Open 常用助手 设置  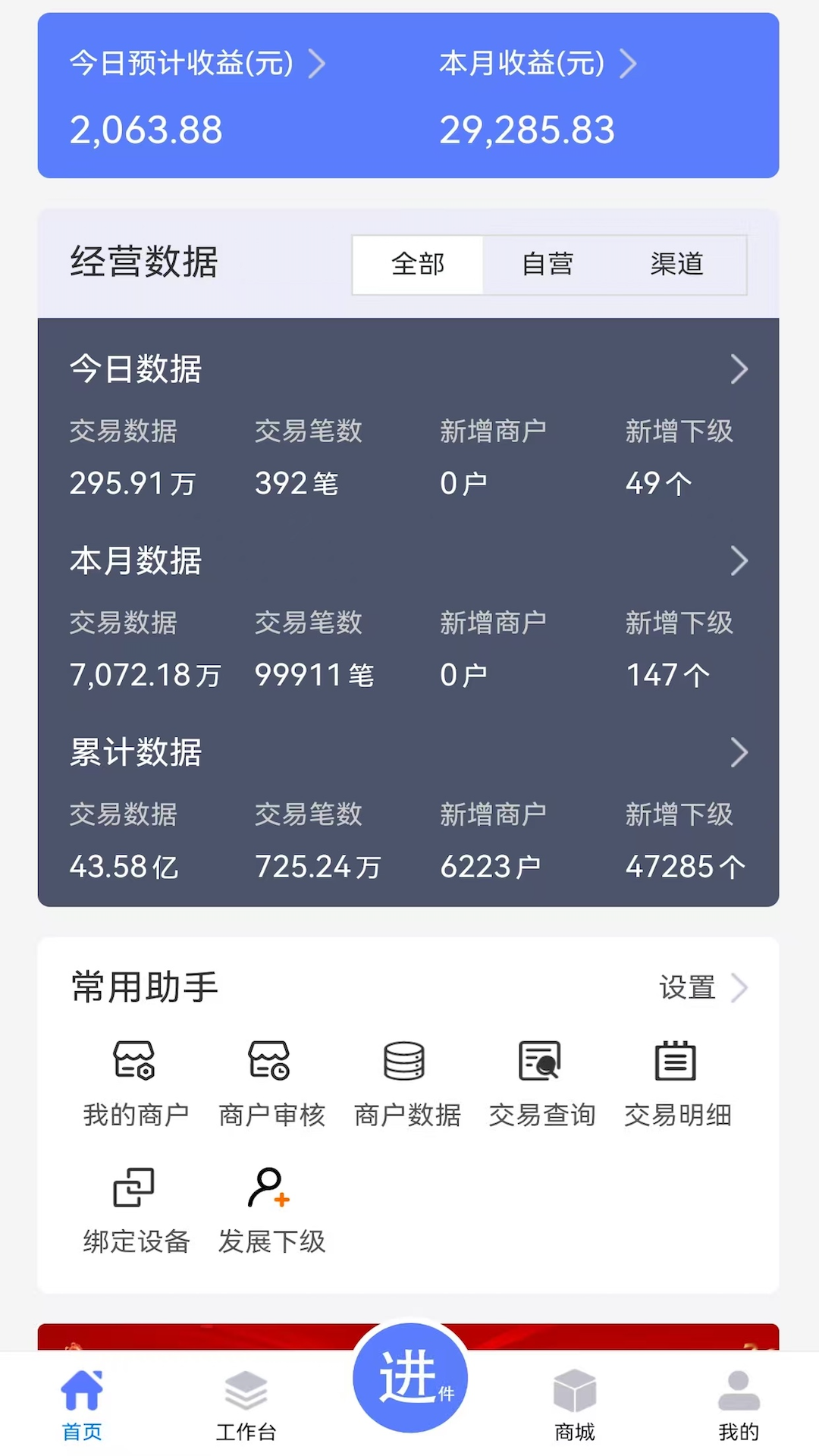[x=703, y=987]
